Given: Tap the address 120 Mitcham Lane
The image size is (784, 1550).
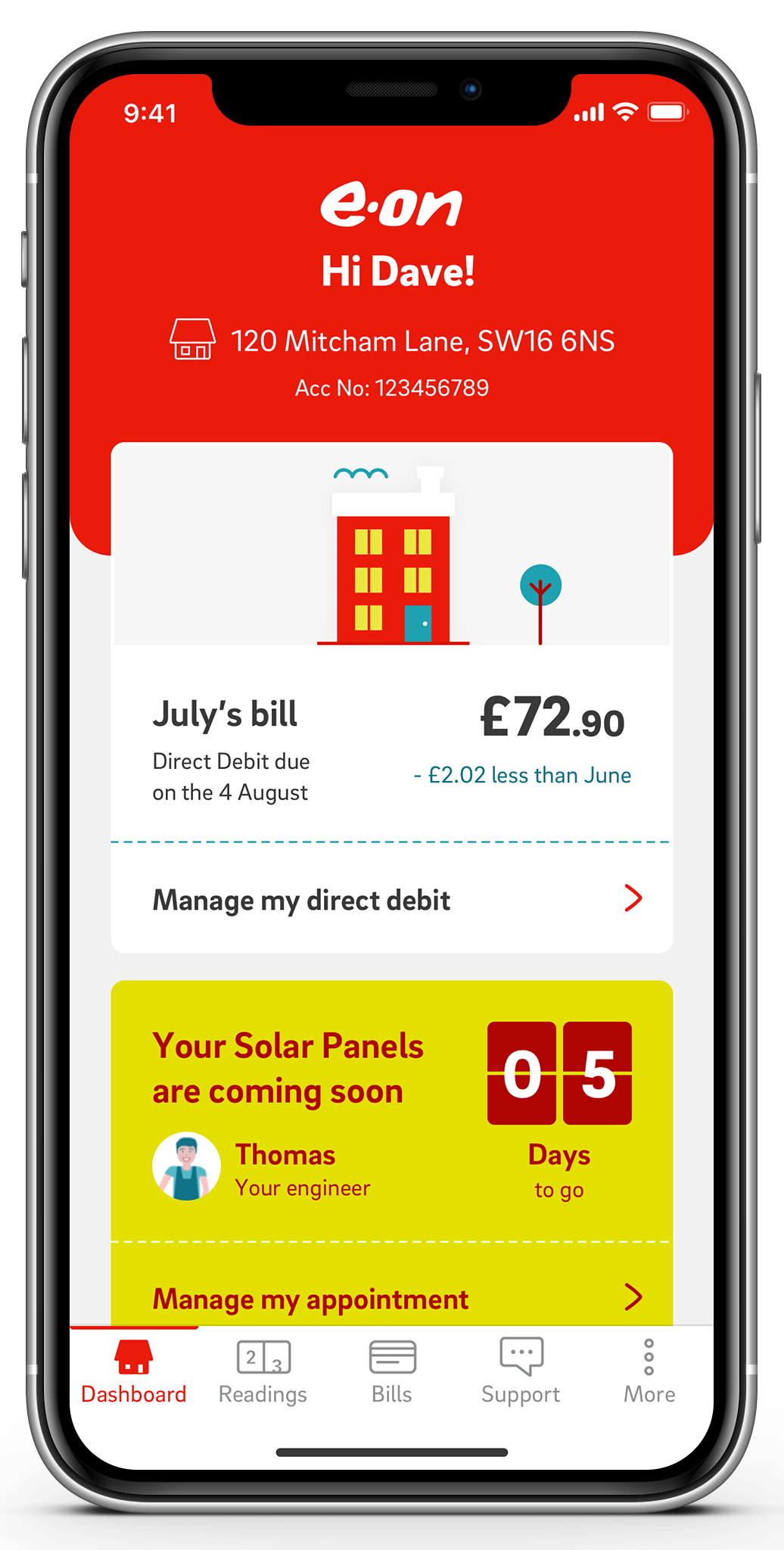Looking at the screenshot, I should click(422, 341).
